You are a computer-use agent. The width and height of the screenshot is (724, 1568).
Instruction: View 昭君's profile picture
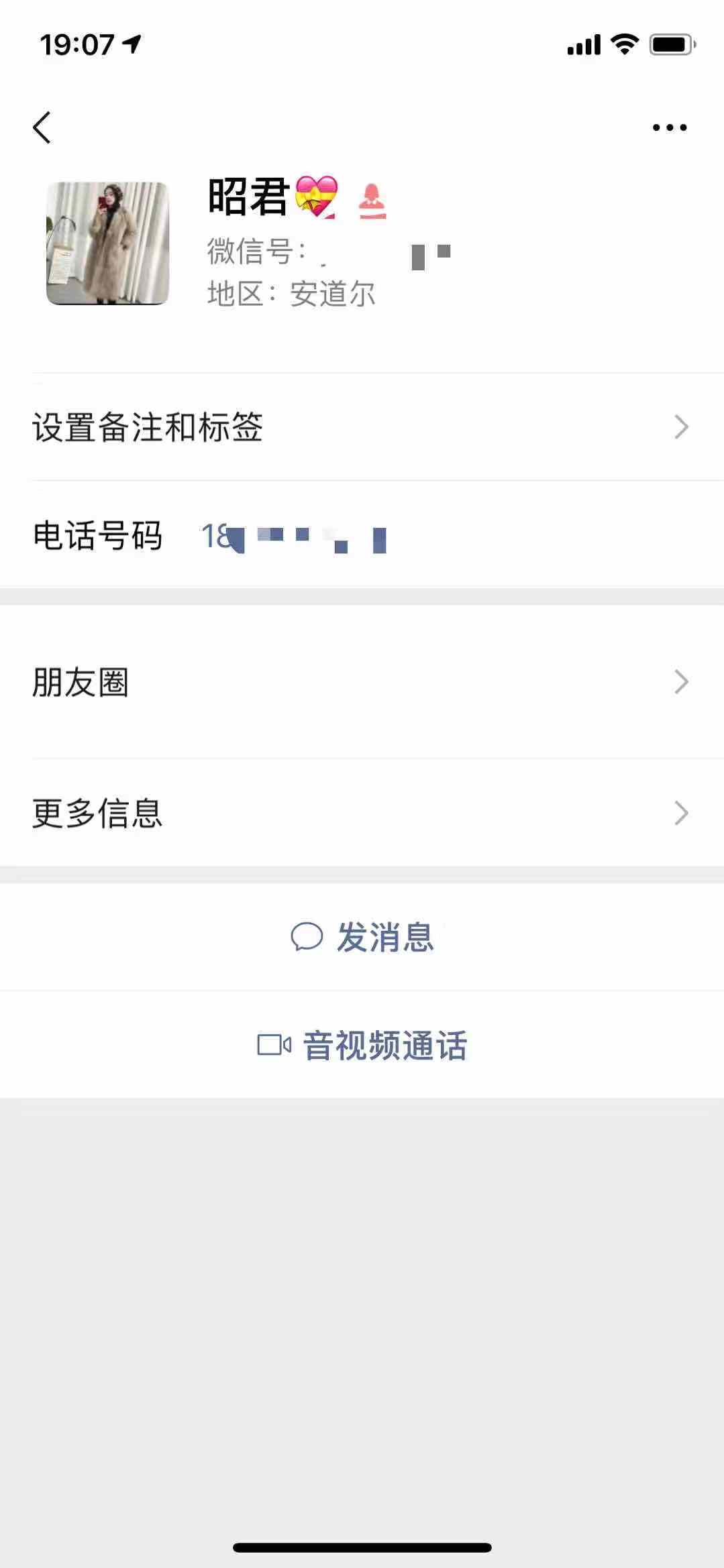[107, 243]
